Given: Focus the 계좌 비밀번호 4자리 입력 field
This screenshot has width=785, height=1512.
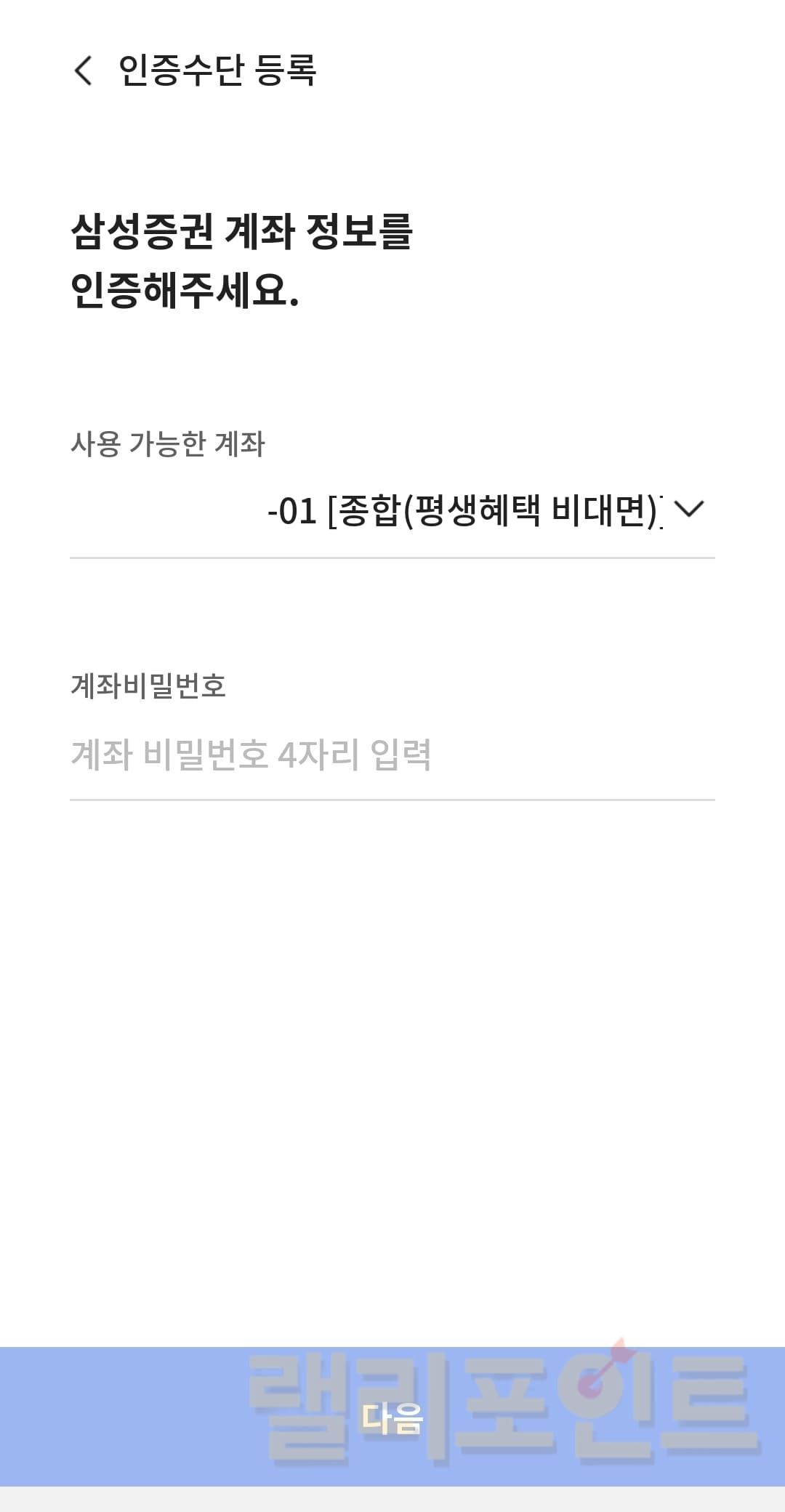Looking at the screenshot, I should 392,755.
